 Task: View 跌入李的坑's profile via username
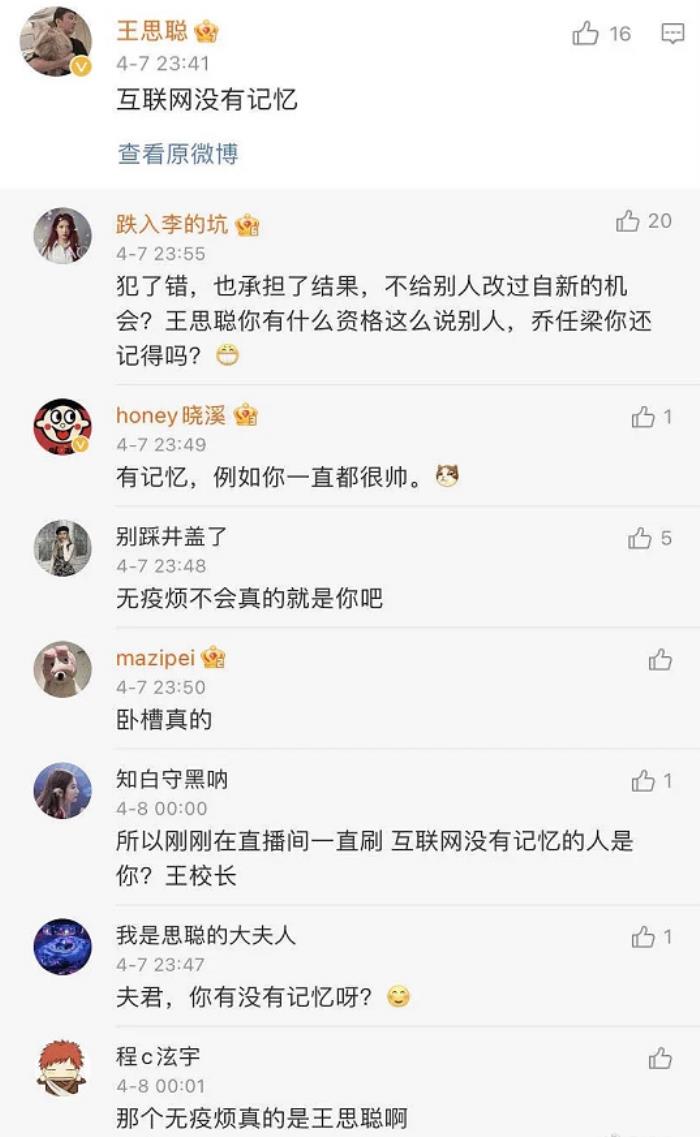(x=172, y=224)
